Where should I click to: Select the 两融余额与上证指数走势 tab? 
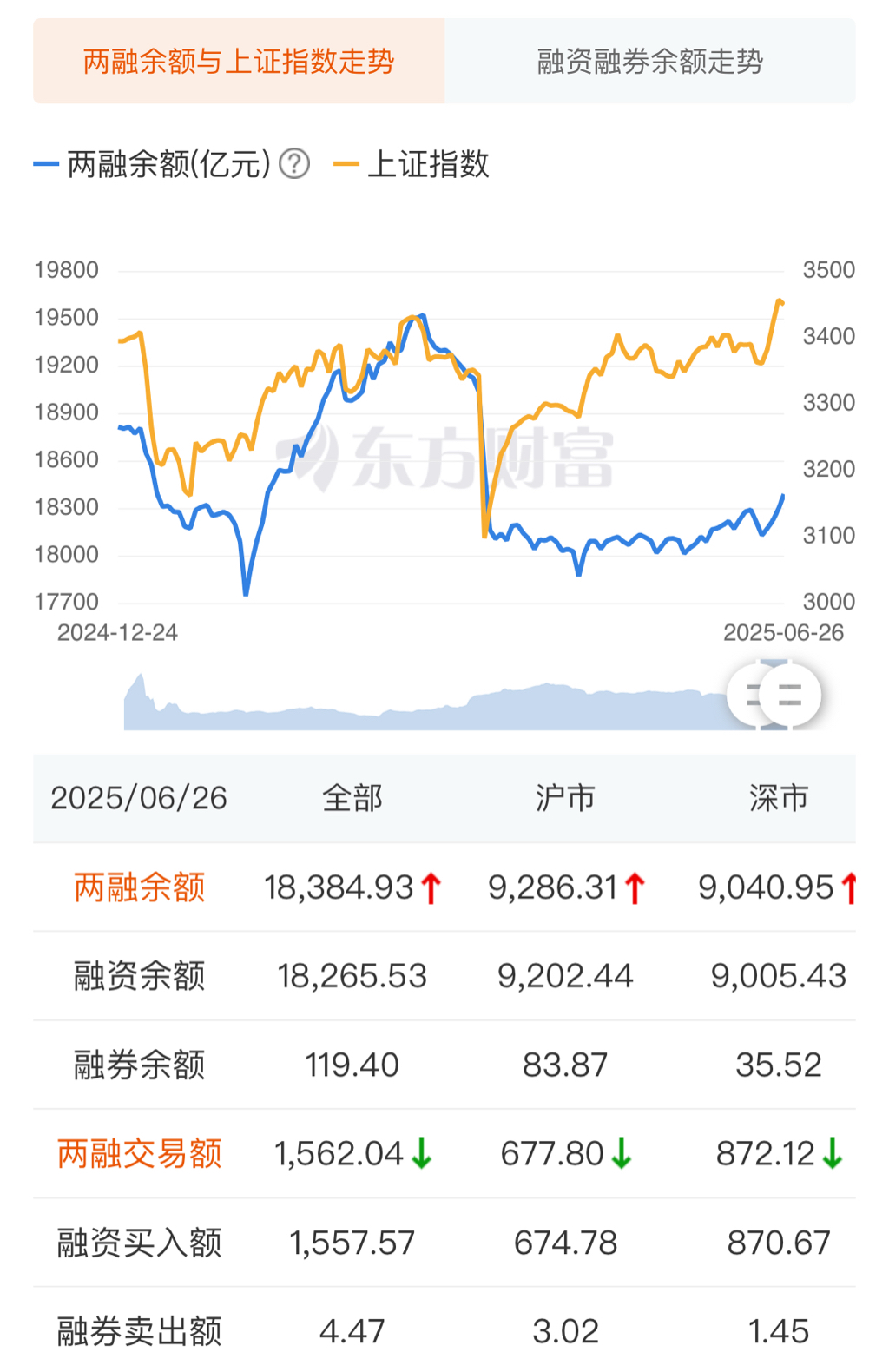tap(239, 62)
